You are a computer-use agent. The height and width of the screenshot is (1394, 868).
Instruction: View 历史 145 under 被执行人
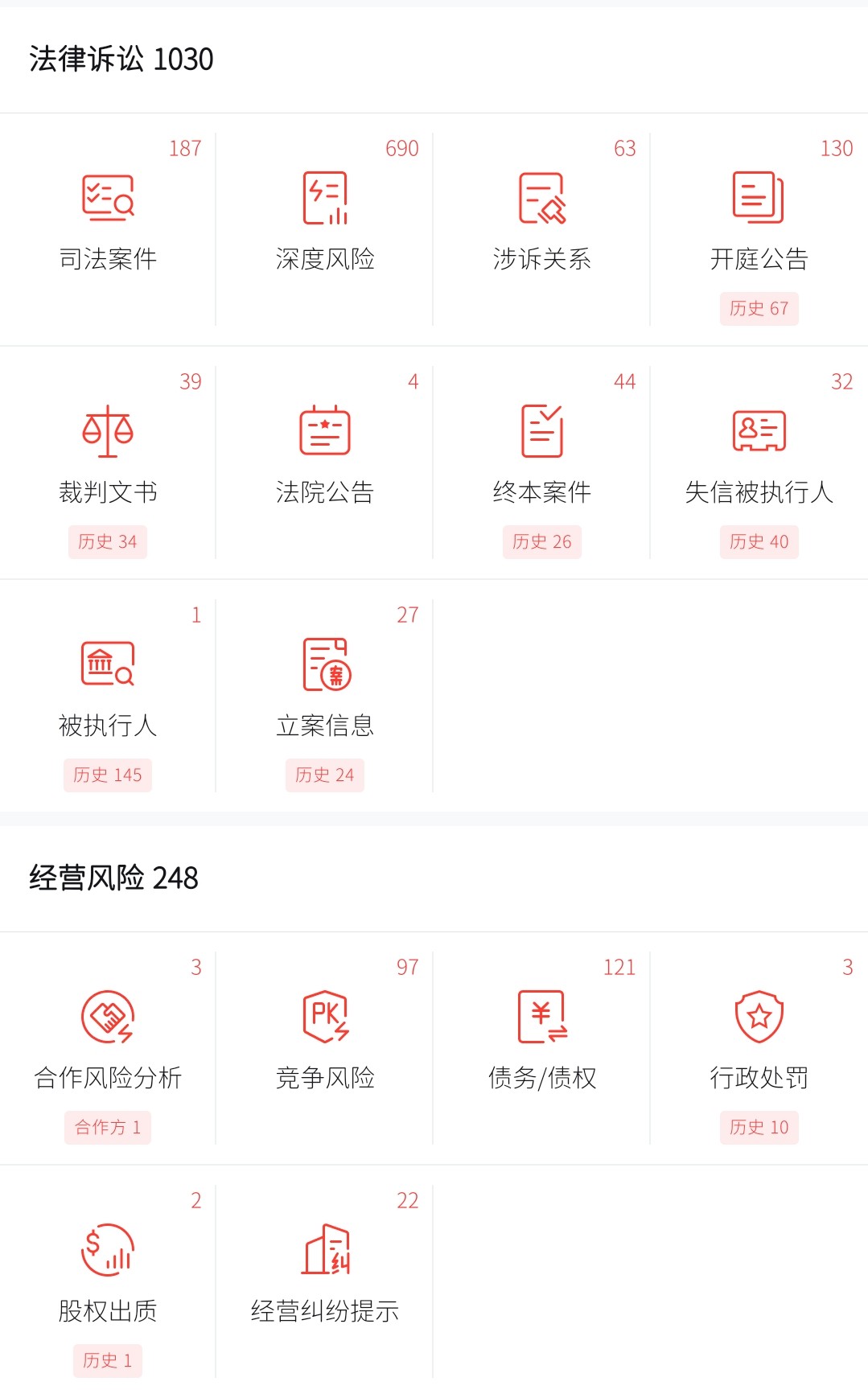point(108,775)
